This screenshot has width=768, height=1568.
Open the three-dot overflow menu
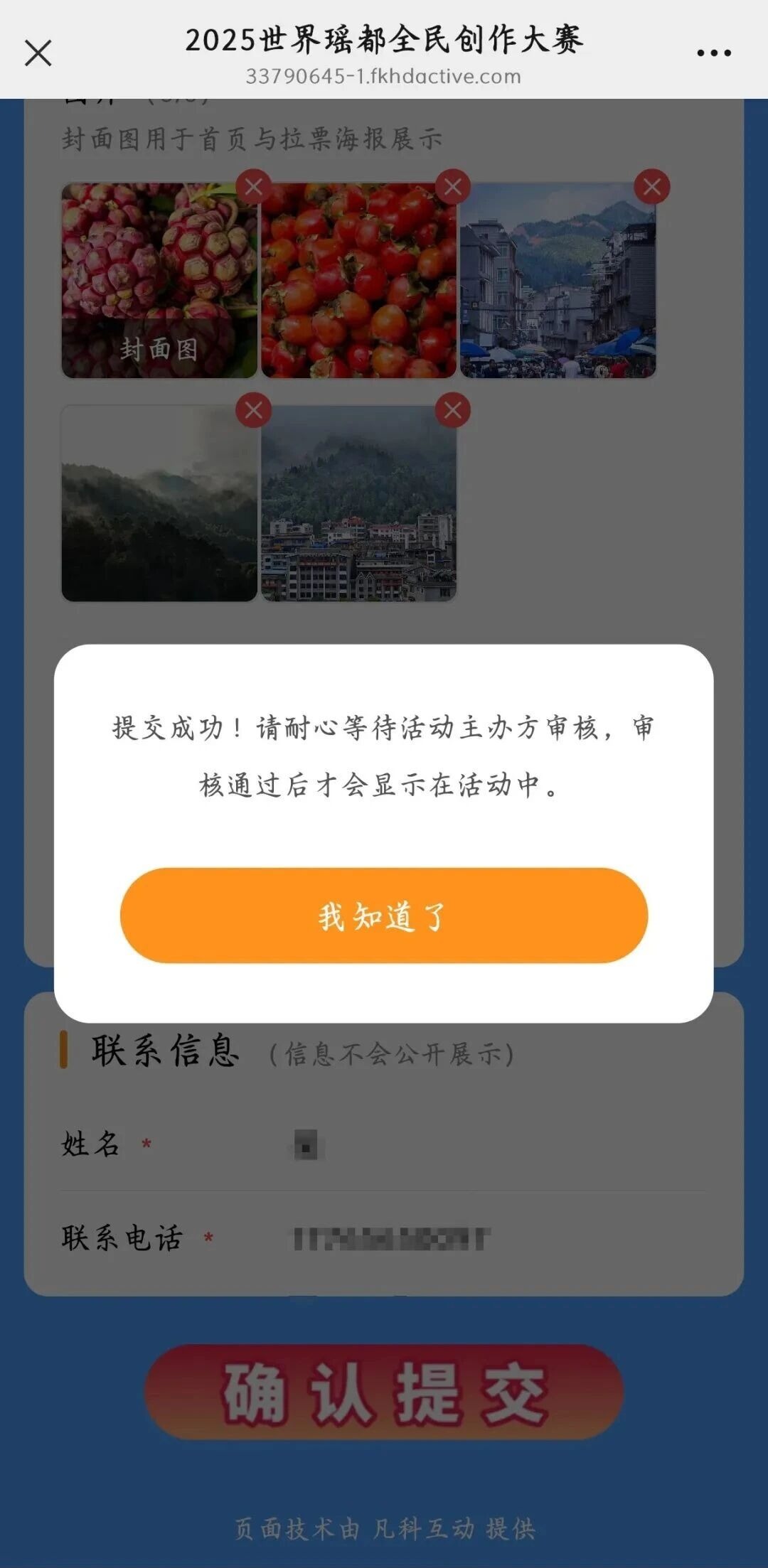713,53
